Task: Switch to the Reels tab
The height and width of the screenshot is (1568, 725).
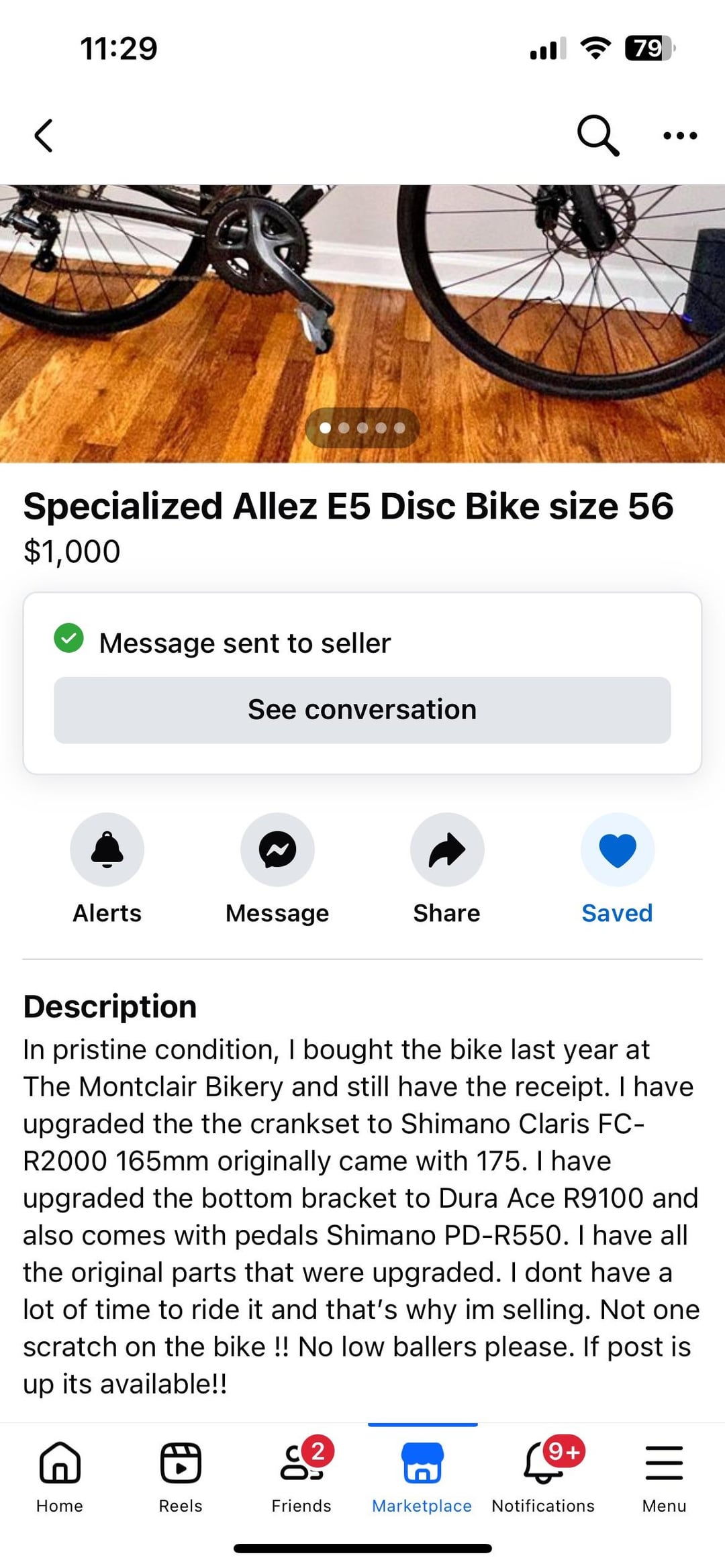Action: click(x=181, y=1477)
